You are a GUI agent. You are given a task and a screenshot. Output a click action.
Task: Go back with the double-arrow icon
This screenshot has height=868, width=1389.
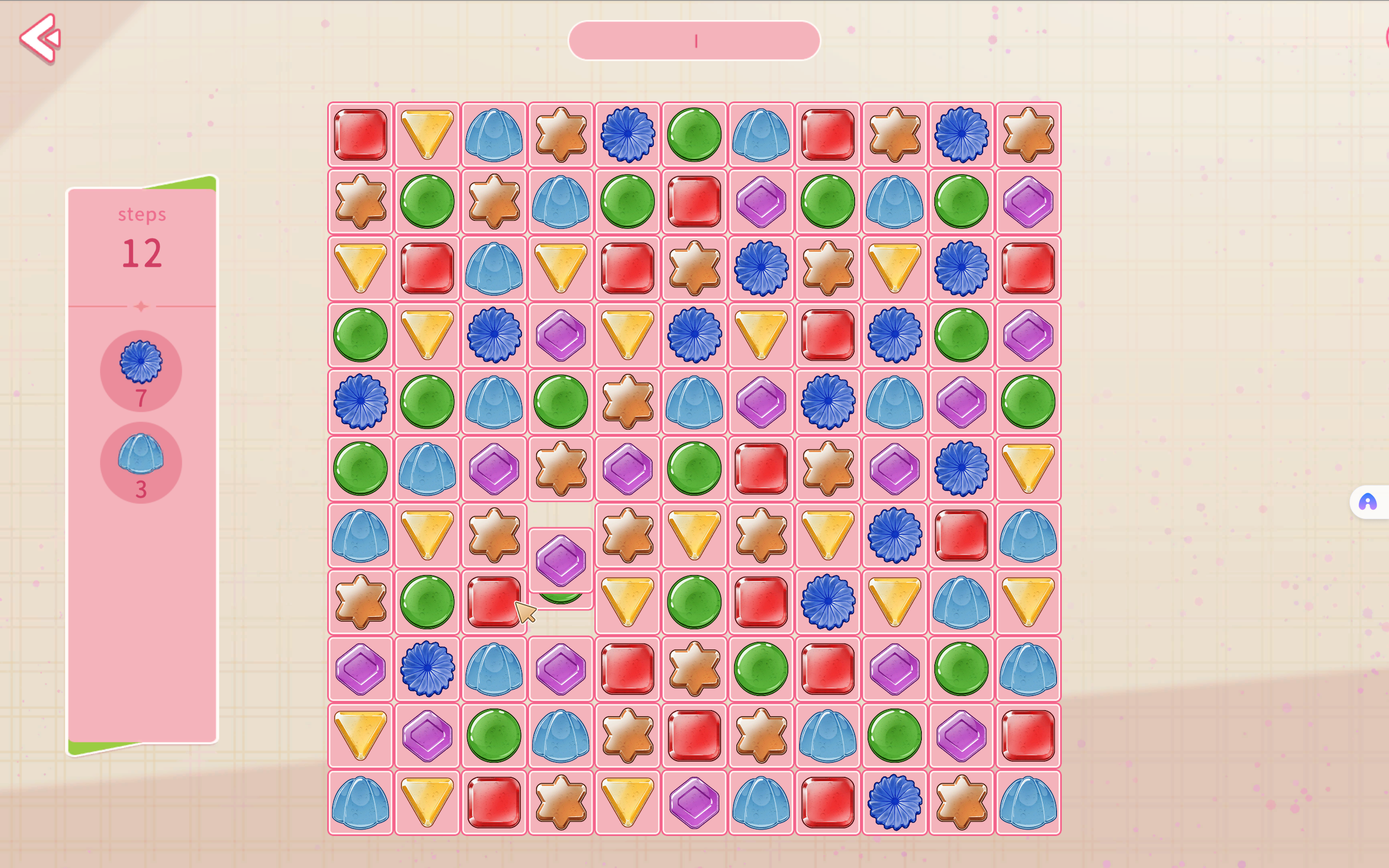40,39
